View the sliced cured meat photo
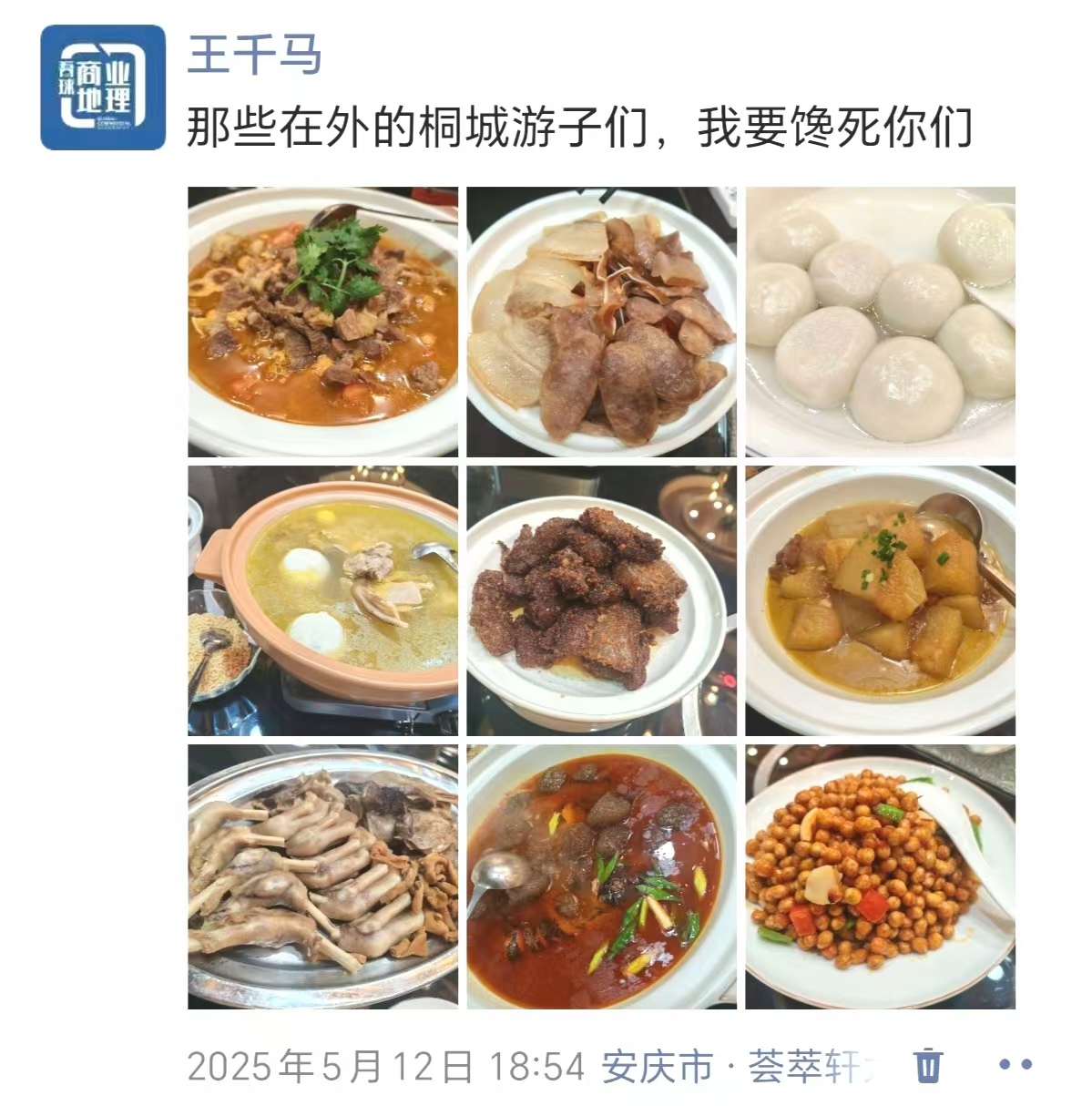Screen dimensions: 1092x1106 click(601, 322)
